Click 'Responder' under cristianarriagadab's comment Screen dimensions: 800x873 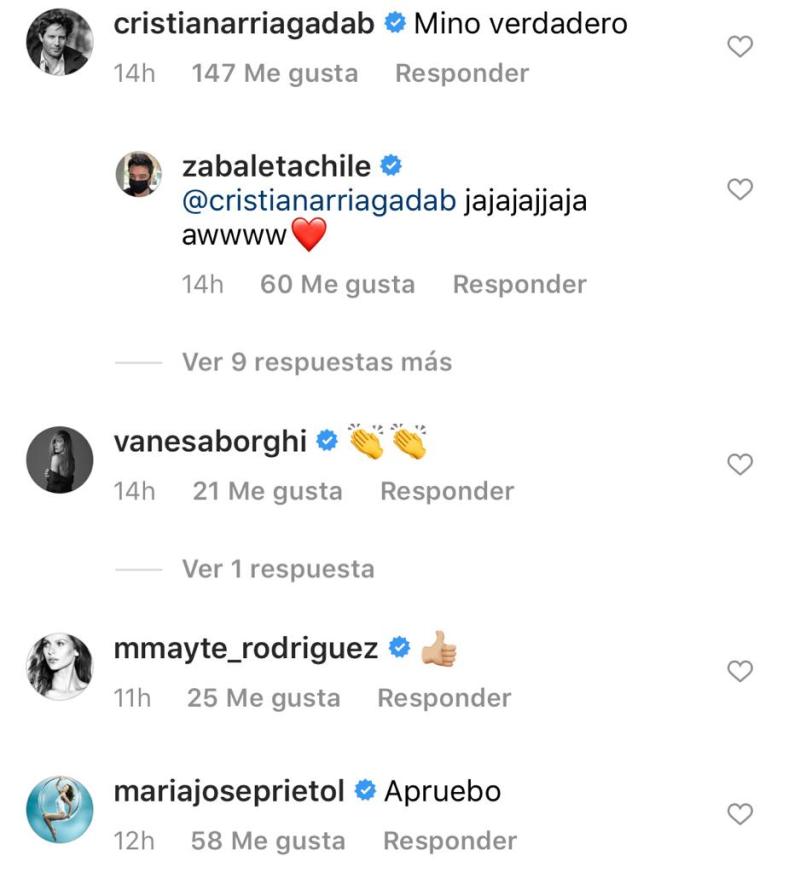coord(462,73)
